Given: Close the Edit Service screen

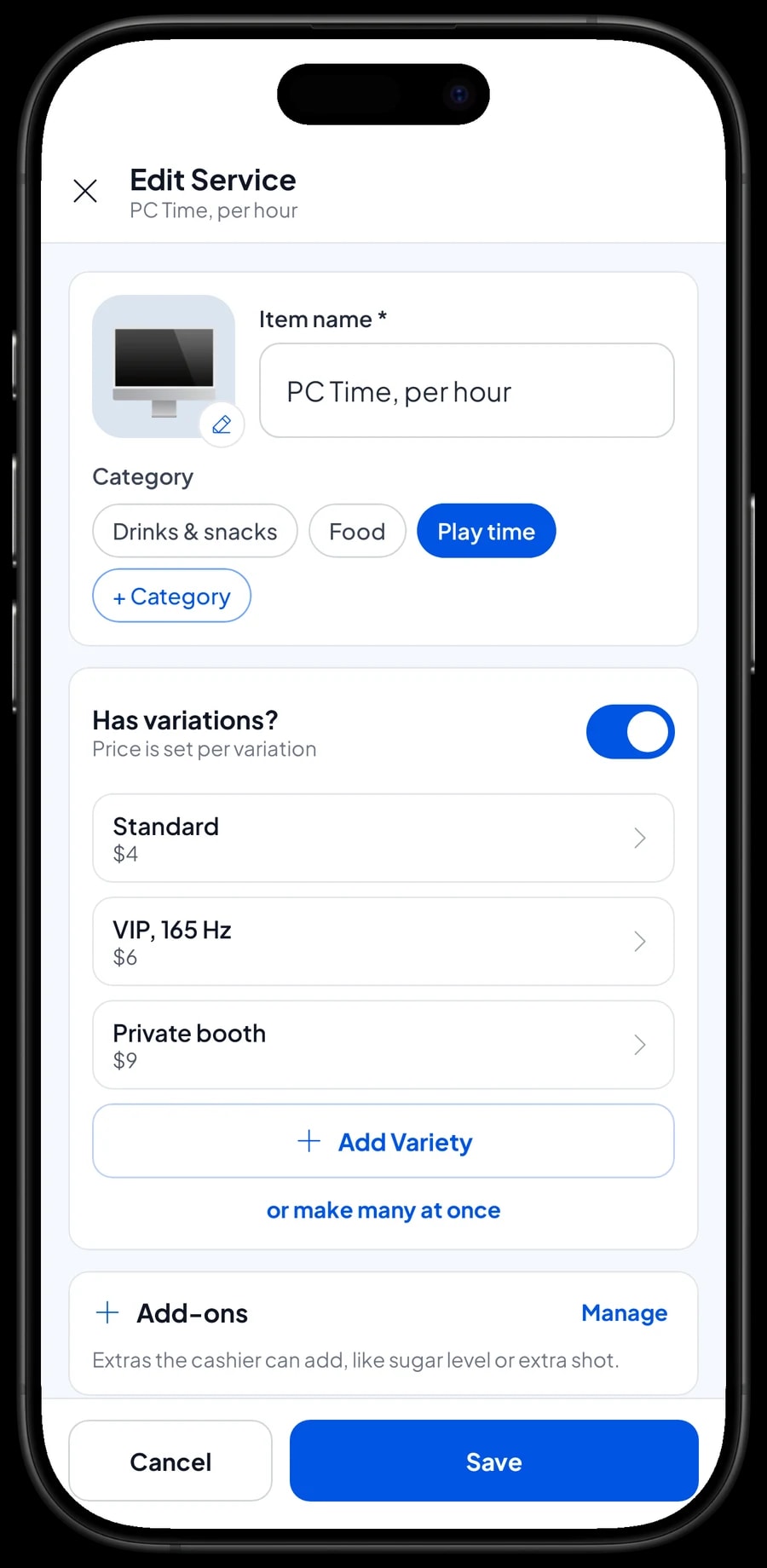Looking at the screenshot, I should point(85,191).
